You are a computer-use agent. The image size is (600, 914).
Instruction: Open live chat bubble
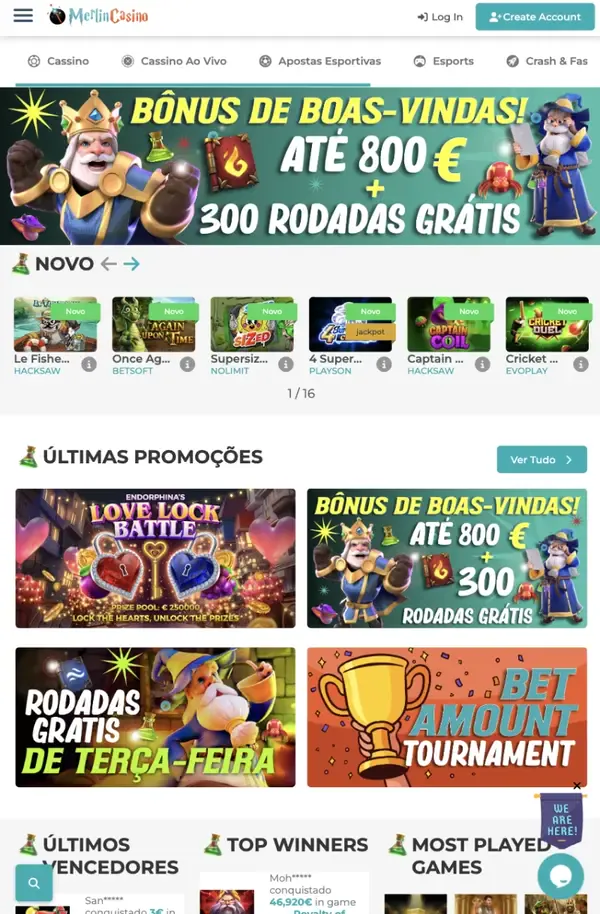coord(560,876)
